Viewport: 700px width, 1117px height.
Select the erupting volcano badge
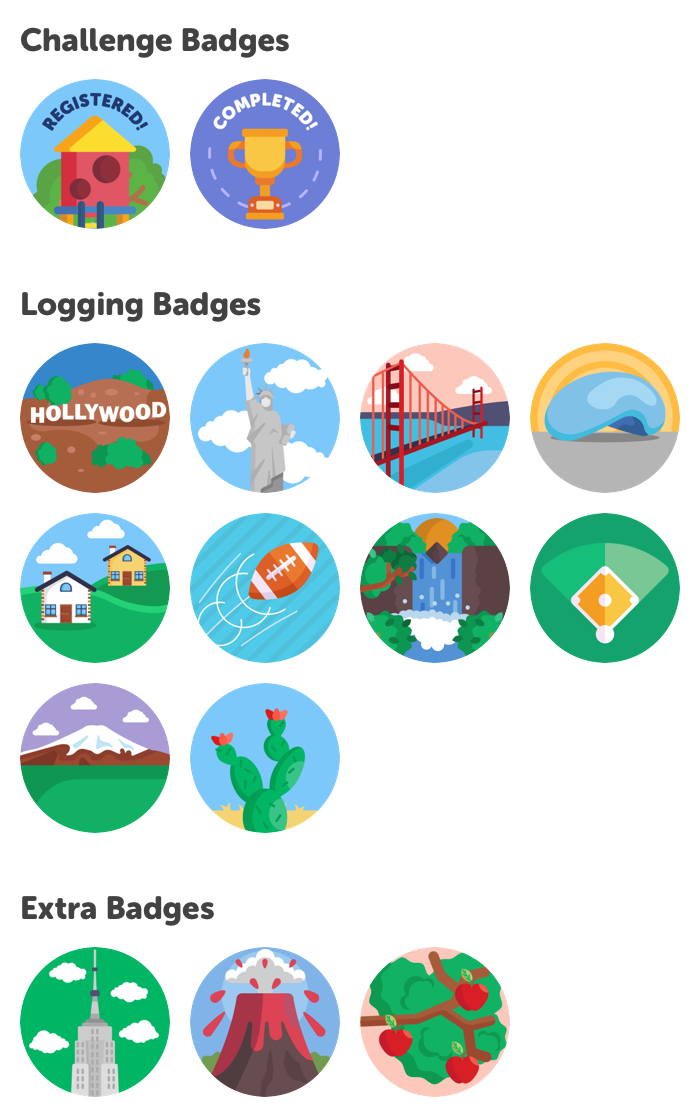(x=265, y=1022)
